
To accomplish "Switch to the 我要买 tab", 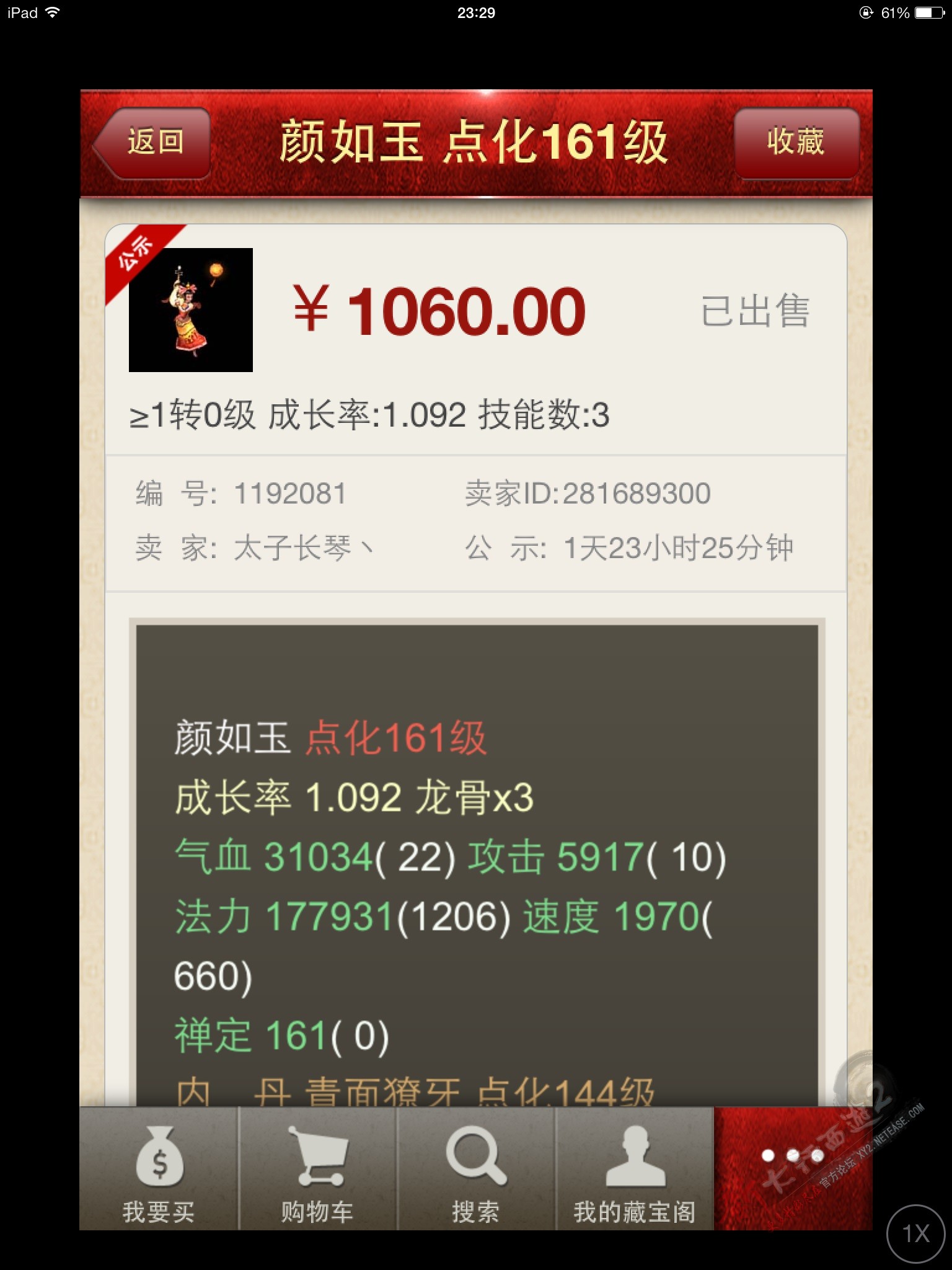I will [x=159, y=1170].
